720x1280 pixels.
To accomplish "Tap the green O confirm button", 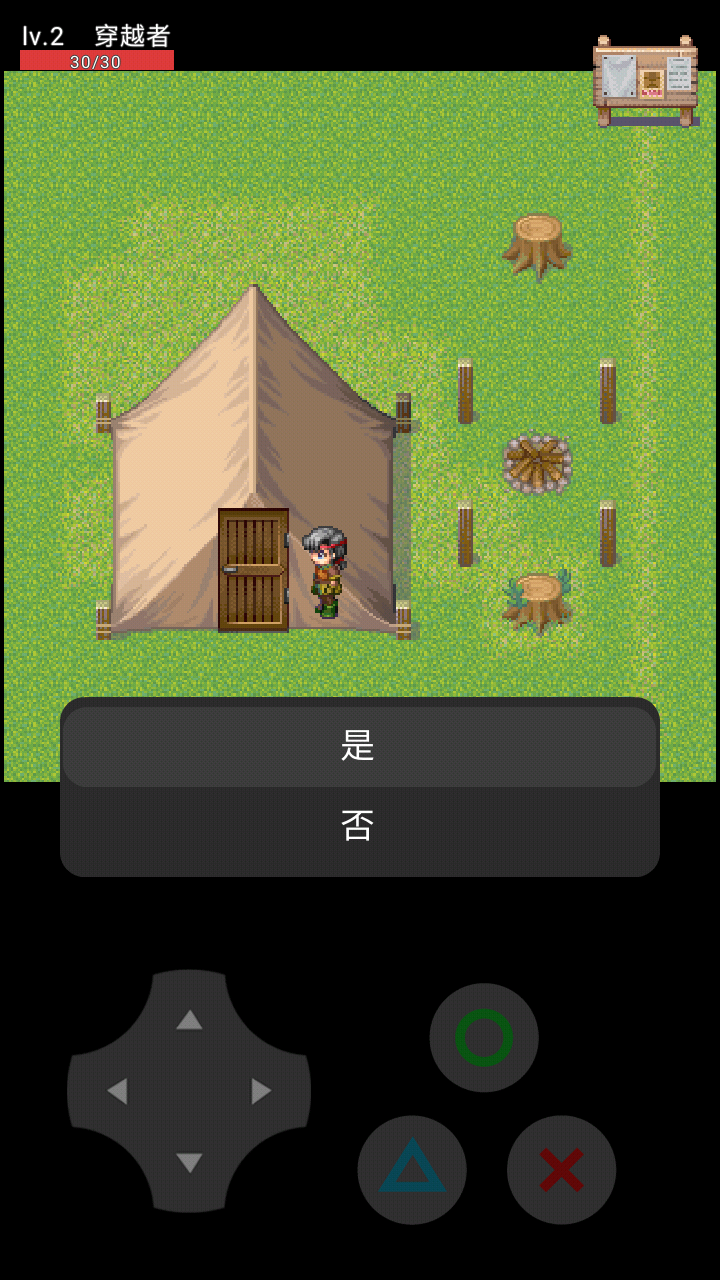I will pyautogui.click(x=484, y=1036).
